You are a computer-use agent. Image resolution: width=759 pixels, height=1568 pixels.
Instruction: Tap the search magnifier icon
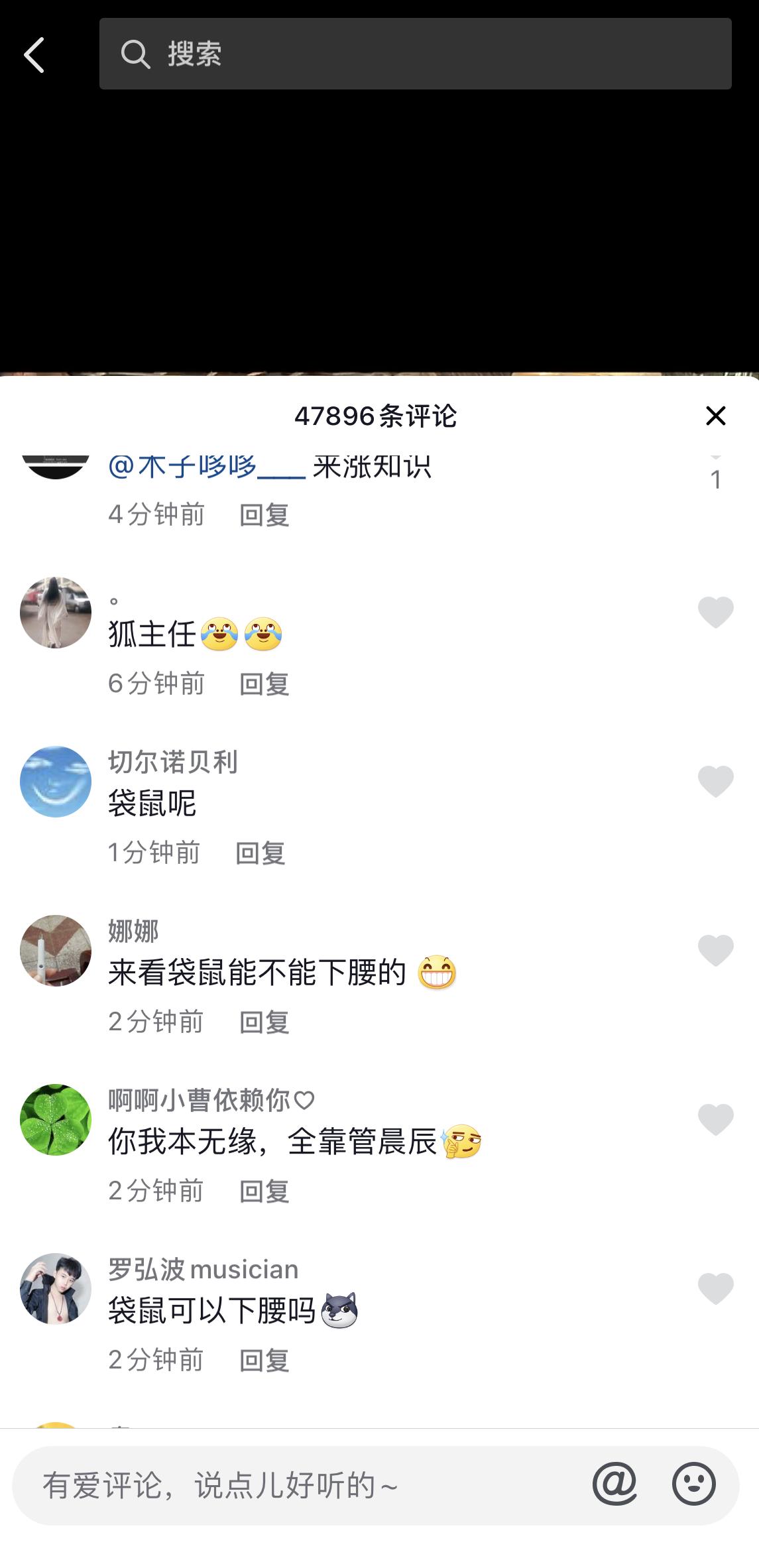(x=136, y=54)
